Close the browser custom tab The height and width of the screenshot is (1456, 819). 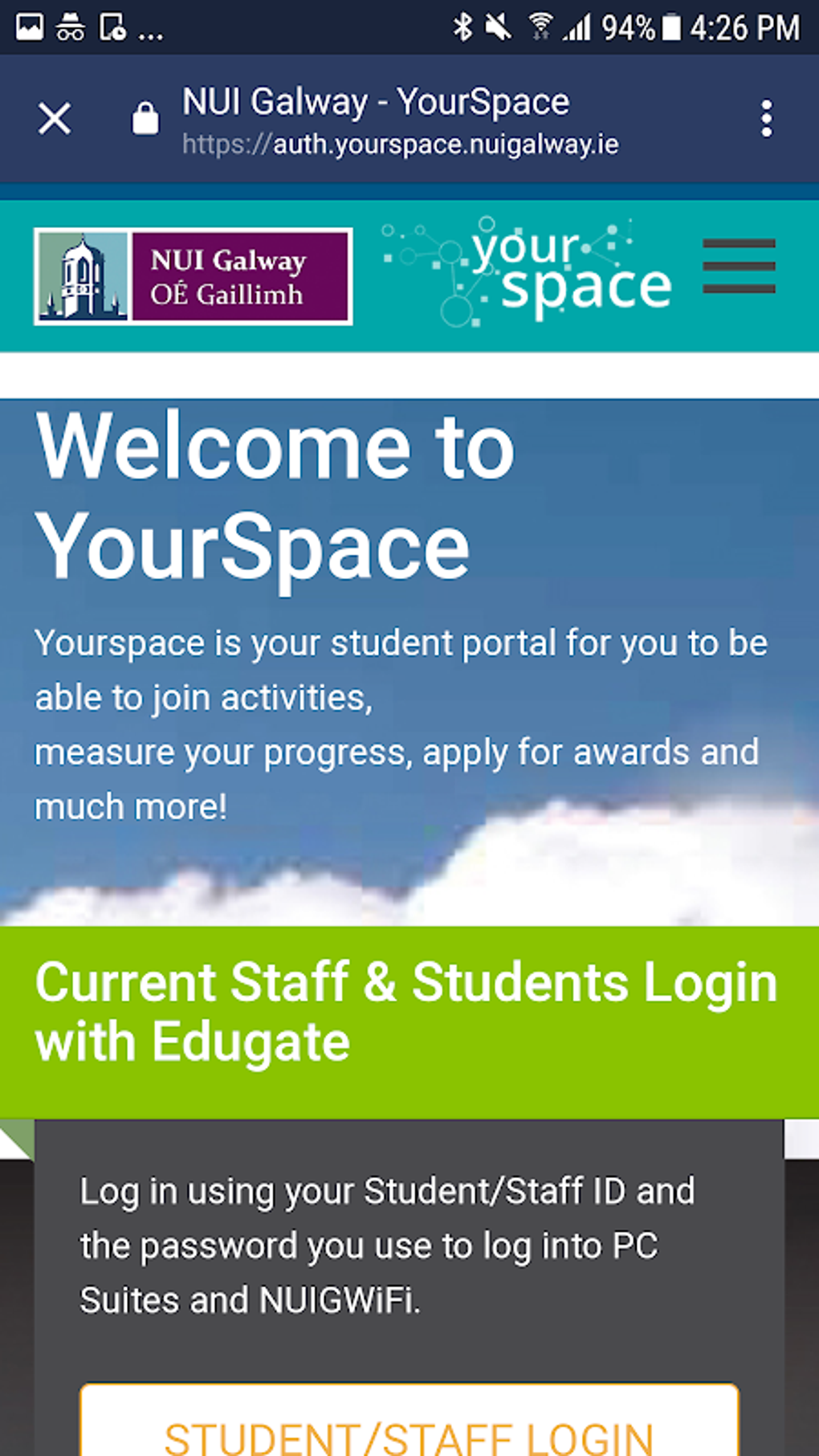[55, 119]
